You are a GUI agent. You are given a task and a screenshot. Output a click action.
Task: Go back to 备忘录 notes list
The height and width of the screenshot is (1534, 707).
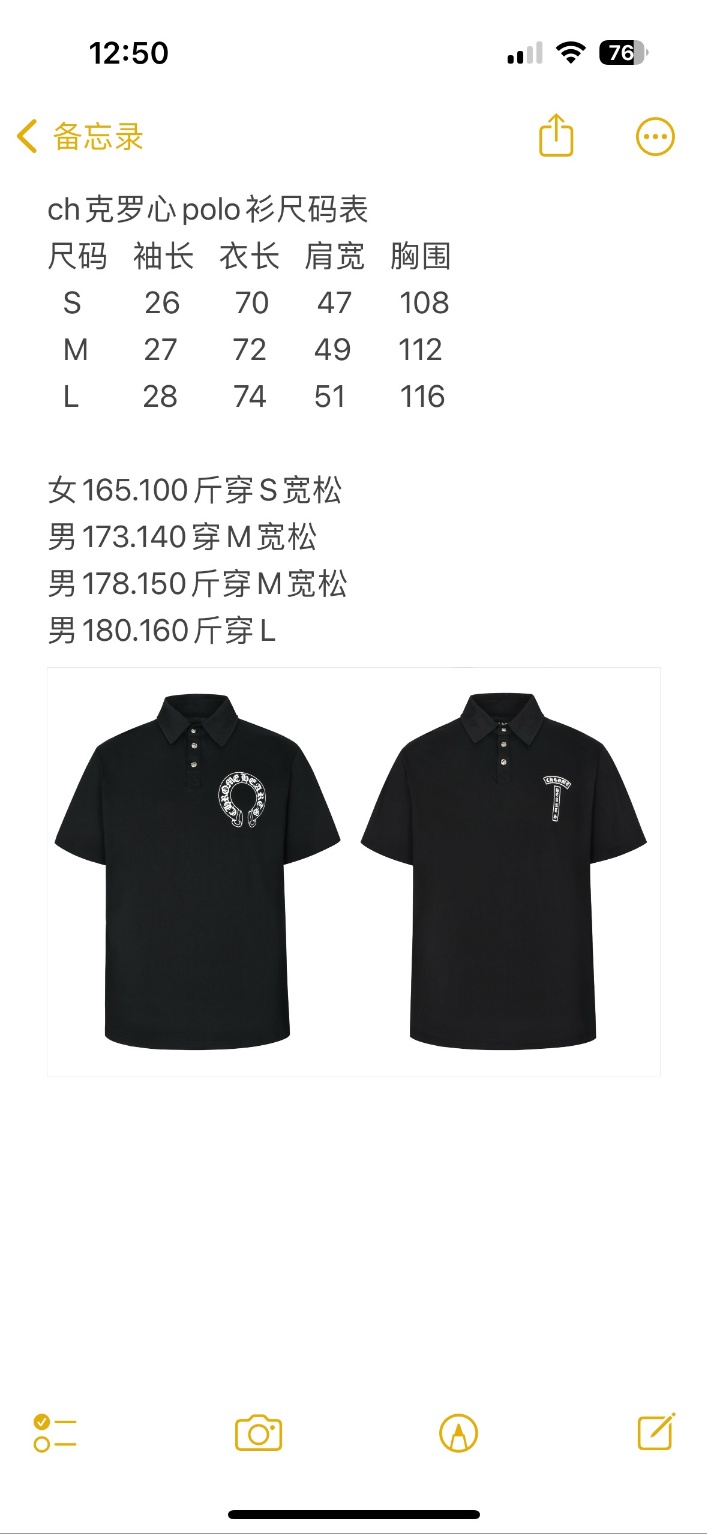coord(80,137)
